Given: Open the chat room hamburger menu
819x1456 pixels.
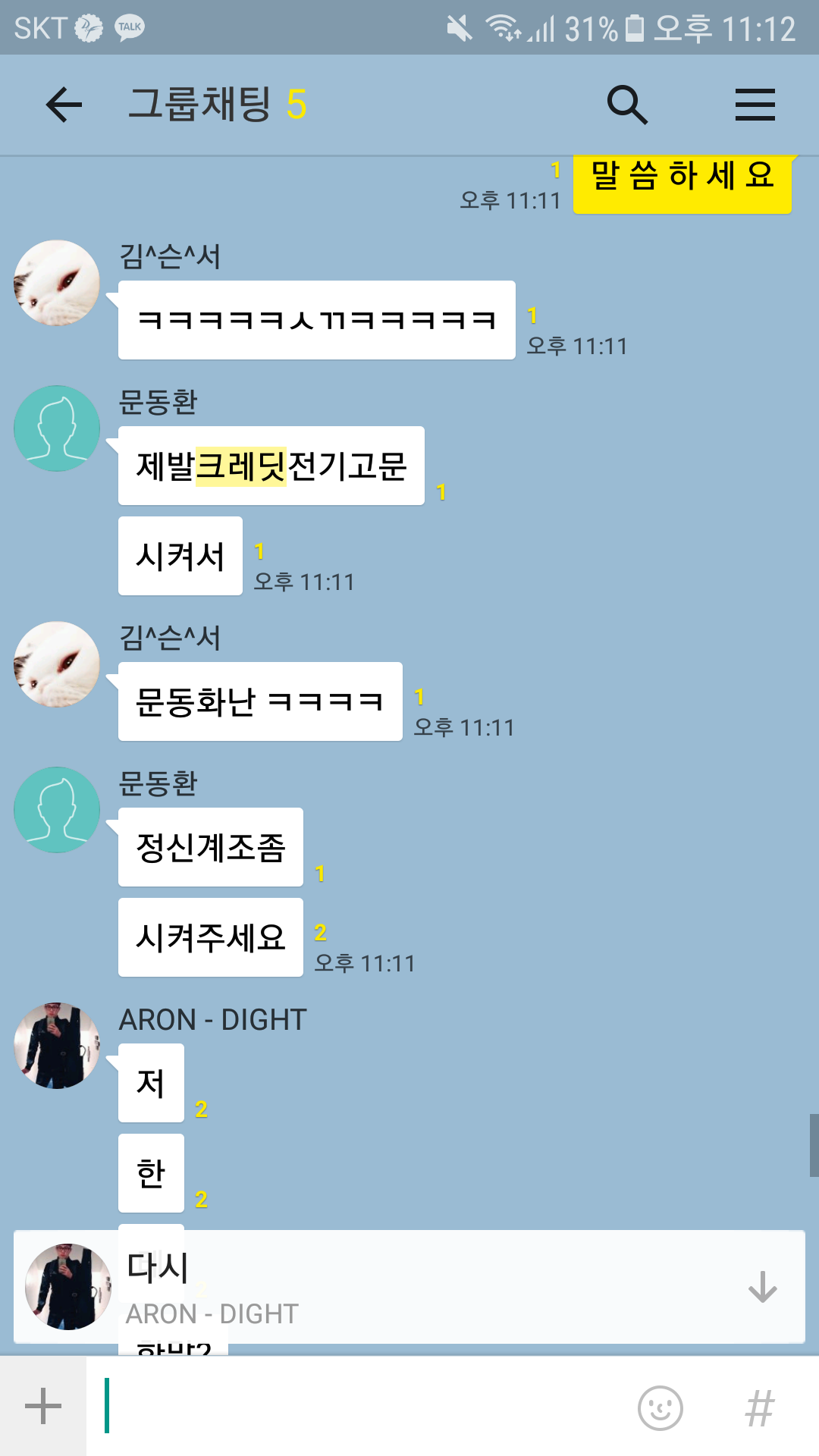Looking at the screenshot, I should [755, 105].
